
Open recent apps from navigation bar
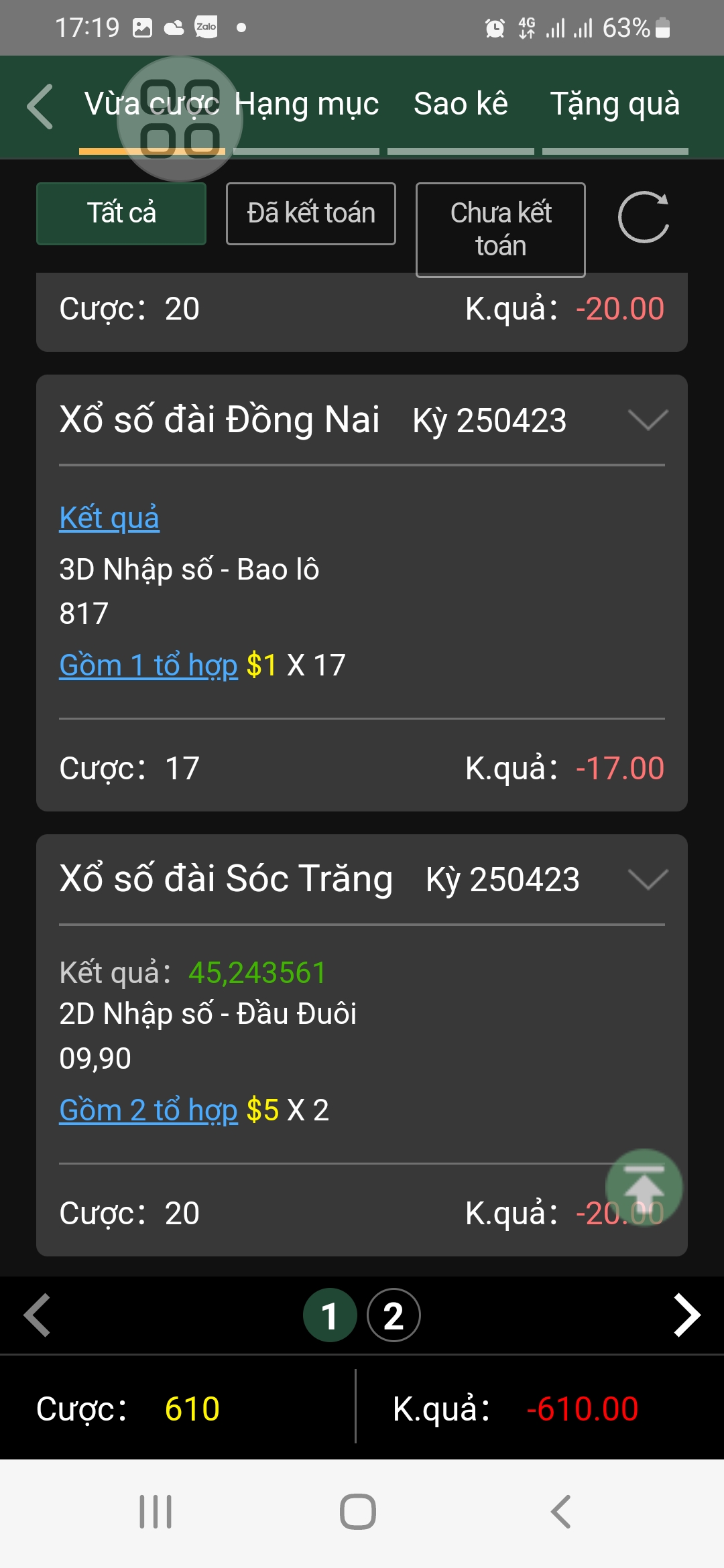click(156, 1512)
